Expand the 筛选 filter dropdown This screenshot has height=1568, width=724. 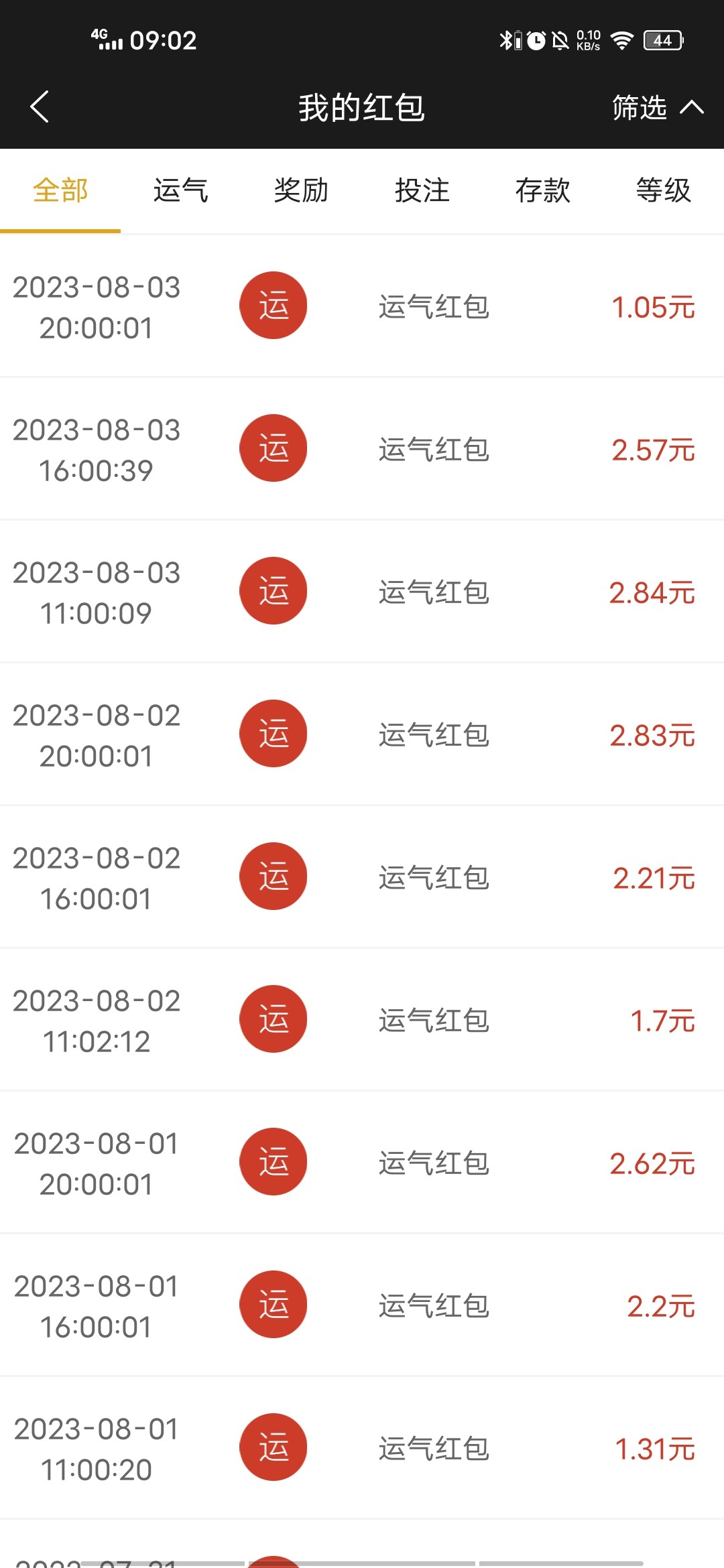(x=657, y=107)
